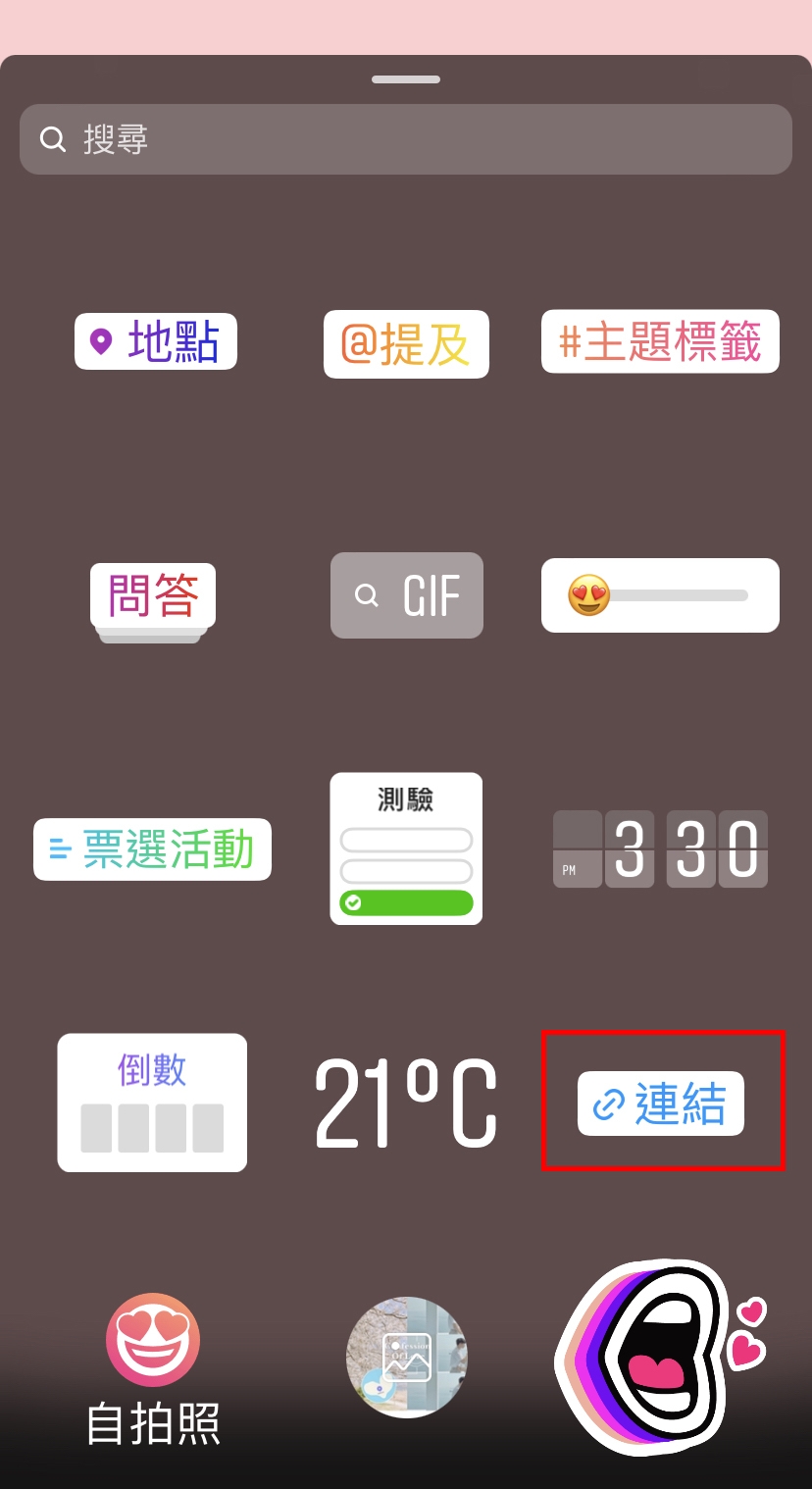Viewport: 812px width, 1489px height.
Task: Select the heart-eyes emoji slider sticker
Action: point(659,595)
